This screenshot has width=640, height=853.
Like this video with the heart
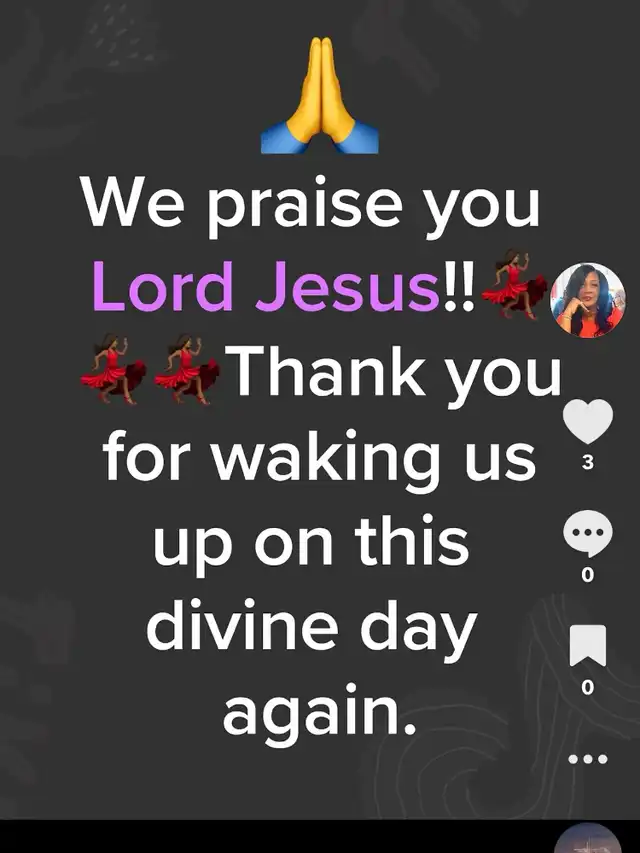[588, 420]
